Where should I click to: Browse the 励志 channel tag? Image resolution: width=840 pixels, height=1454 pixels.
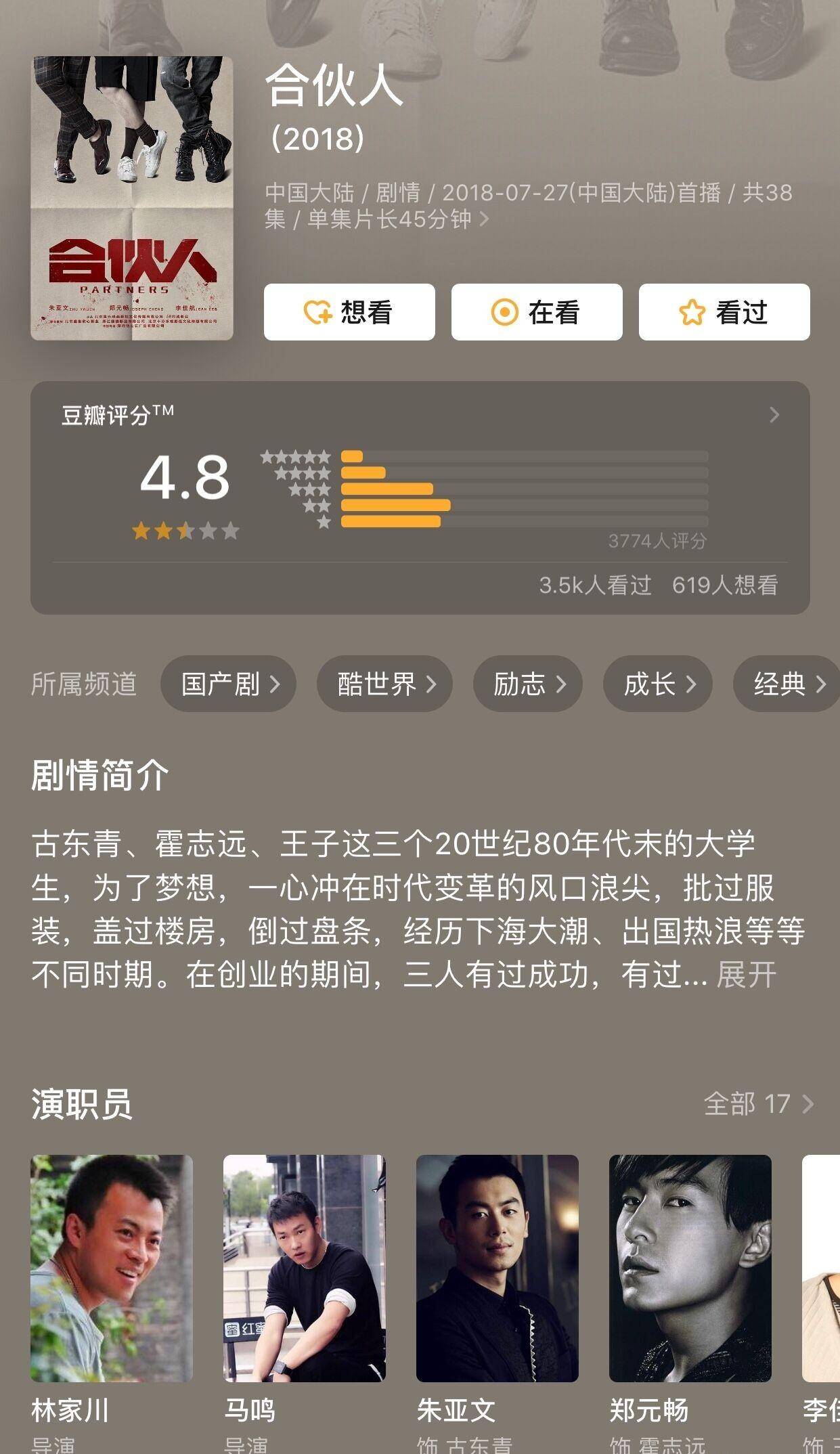pos(527,684)
